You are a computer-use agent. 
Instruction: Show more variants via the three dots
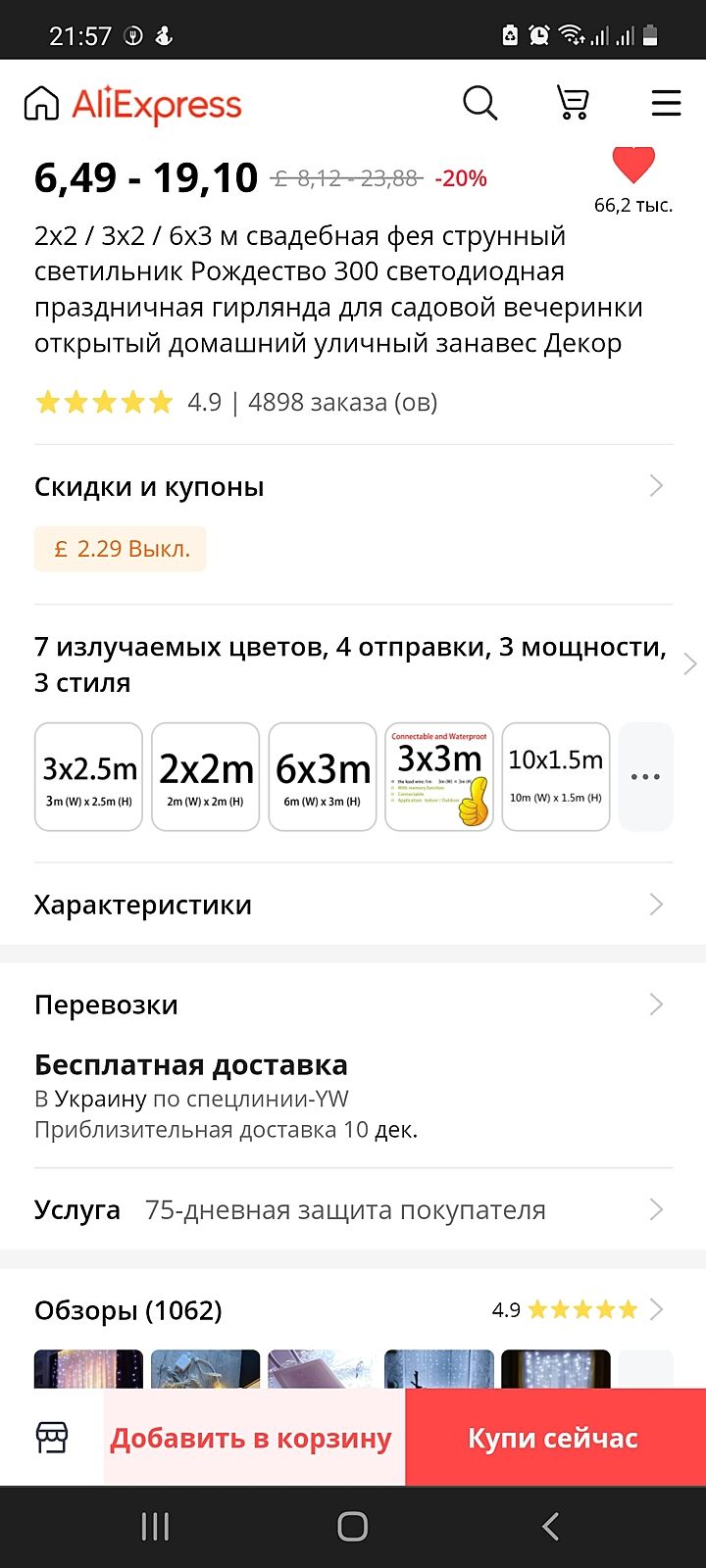[x=645, y=777]
